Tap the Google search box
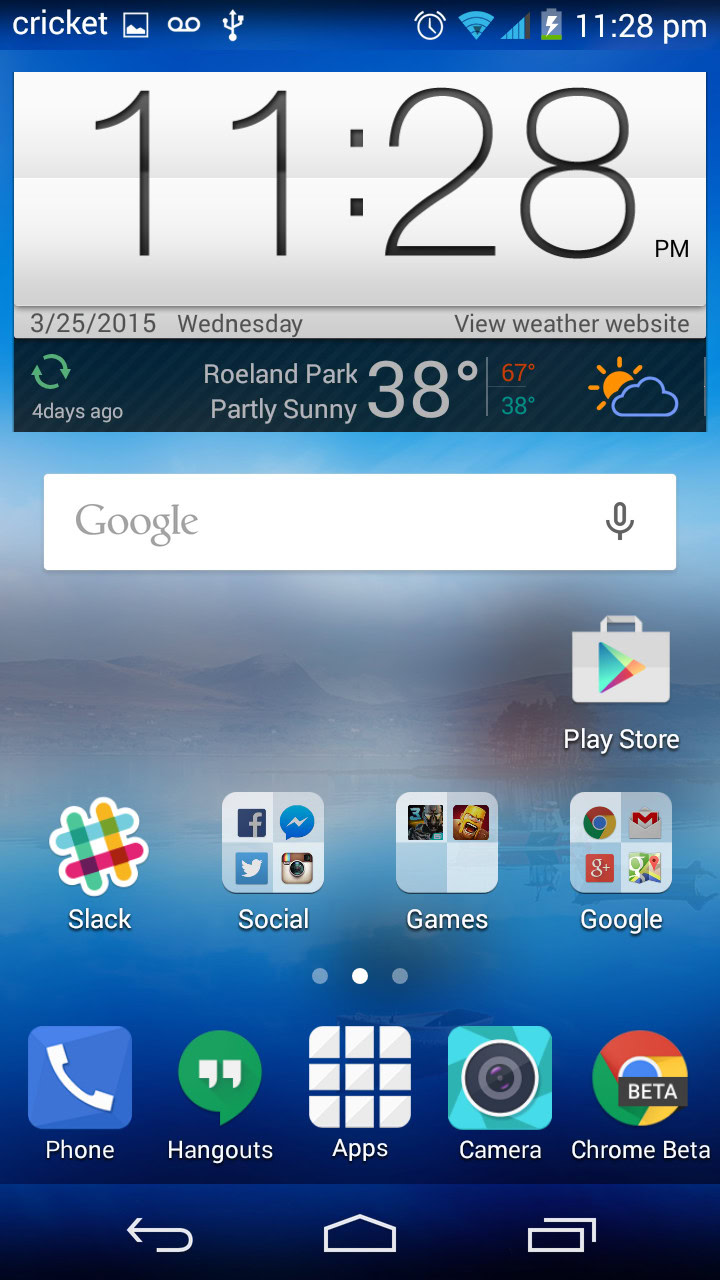The image size is (720, 1280). tap(320, 522)
